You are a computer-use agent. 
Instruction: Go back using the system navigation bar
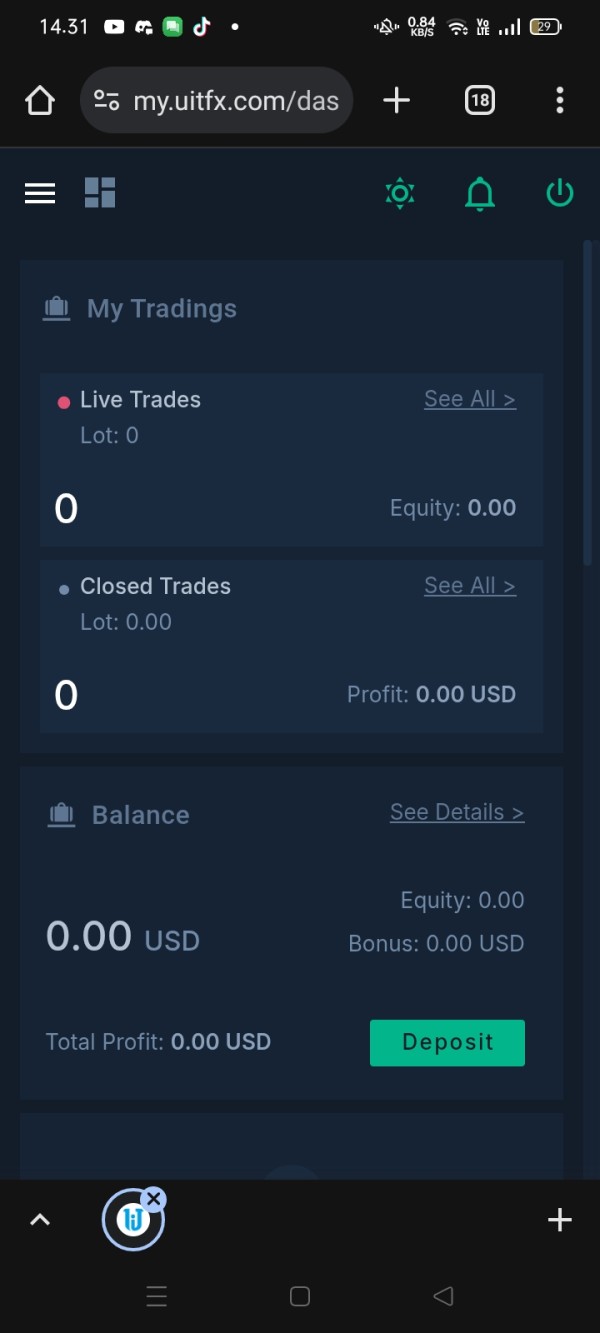pos(443,1296)
